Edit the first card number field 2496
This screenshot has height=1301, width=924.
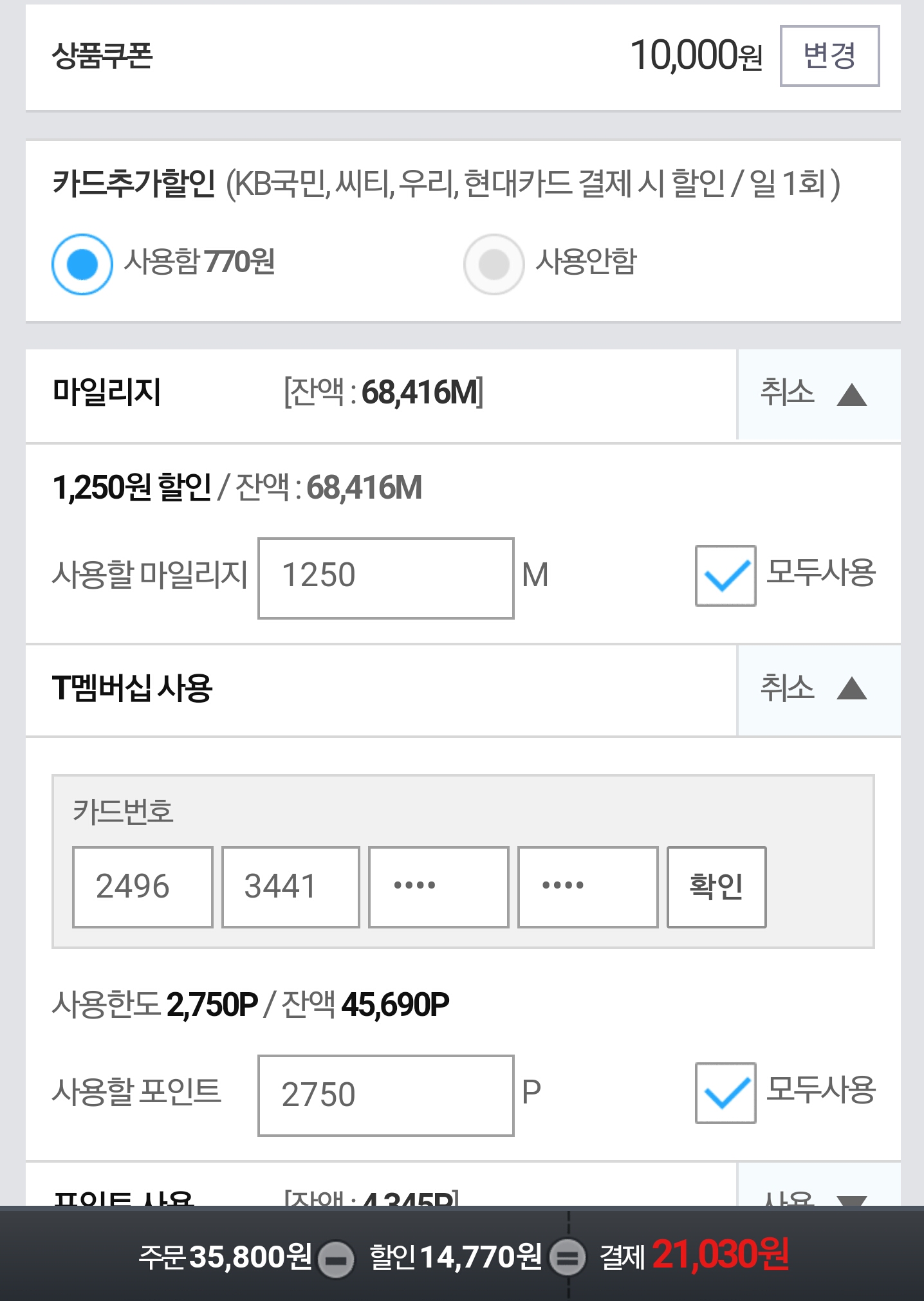coord(142,887)
